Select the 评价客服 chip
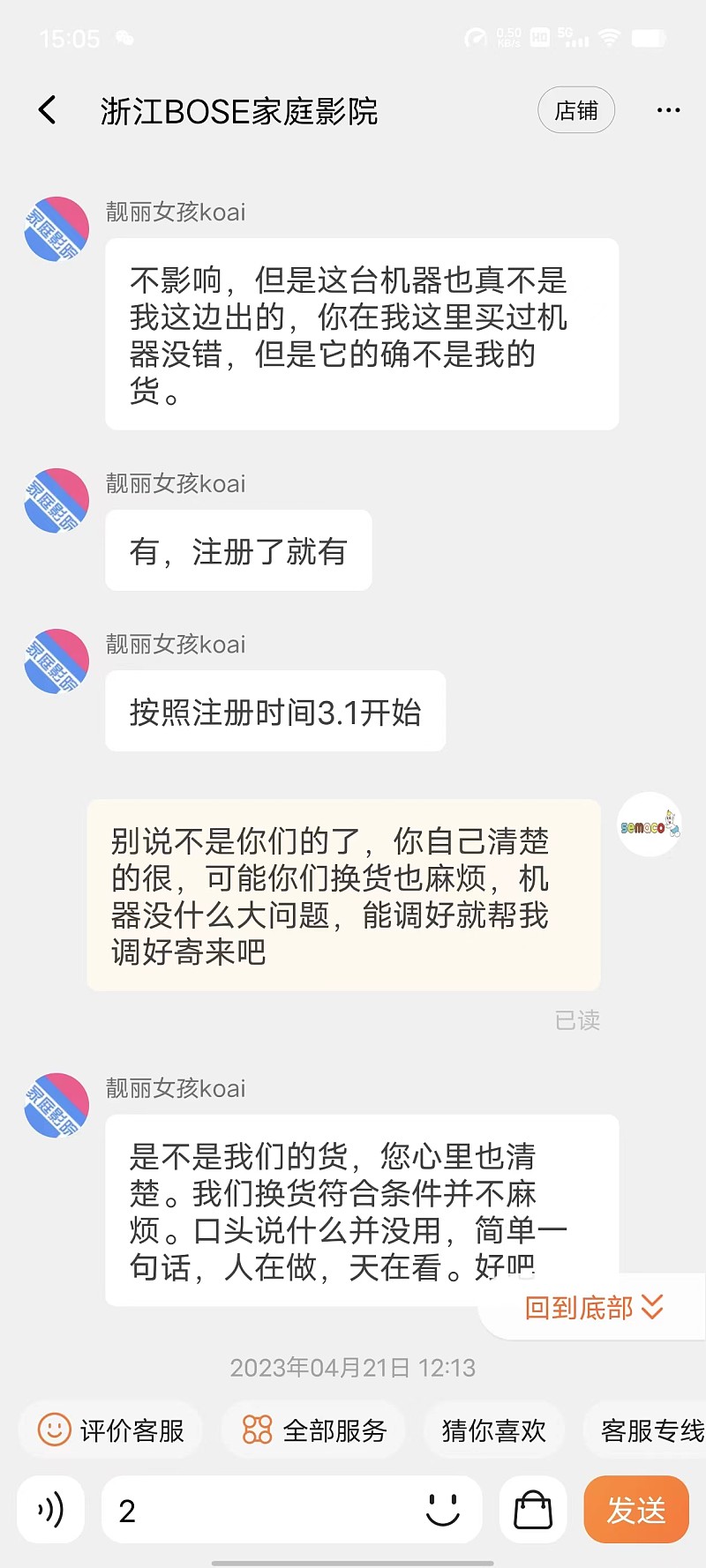 pyautogui.click(x=111, y=1430)
